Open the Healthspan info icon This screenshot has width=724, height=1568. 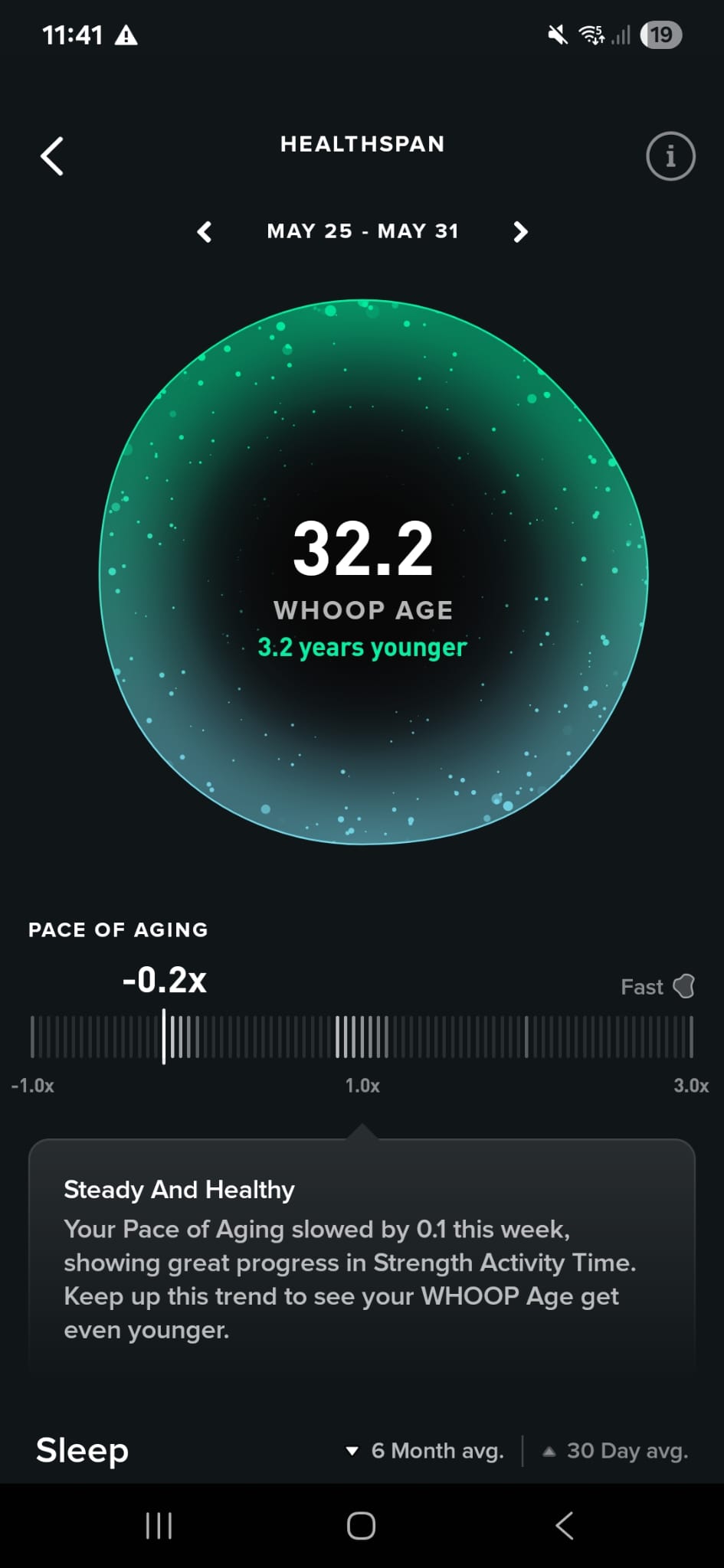pos(670,157)
